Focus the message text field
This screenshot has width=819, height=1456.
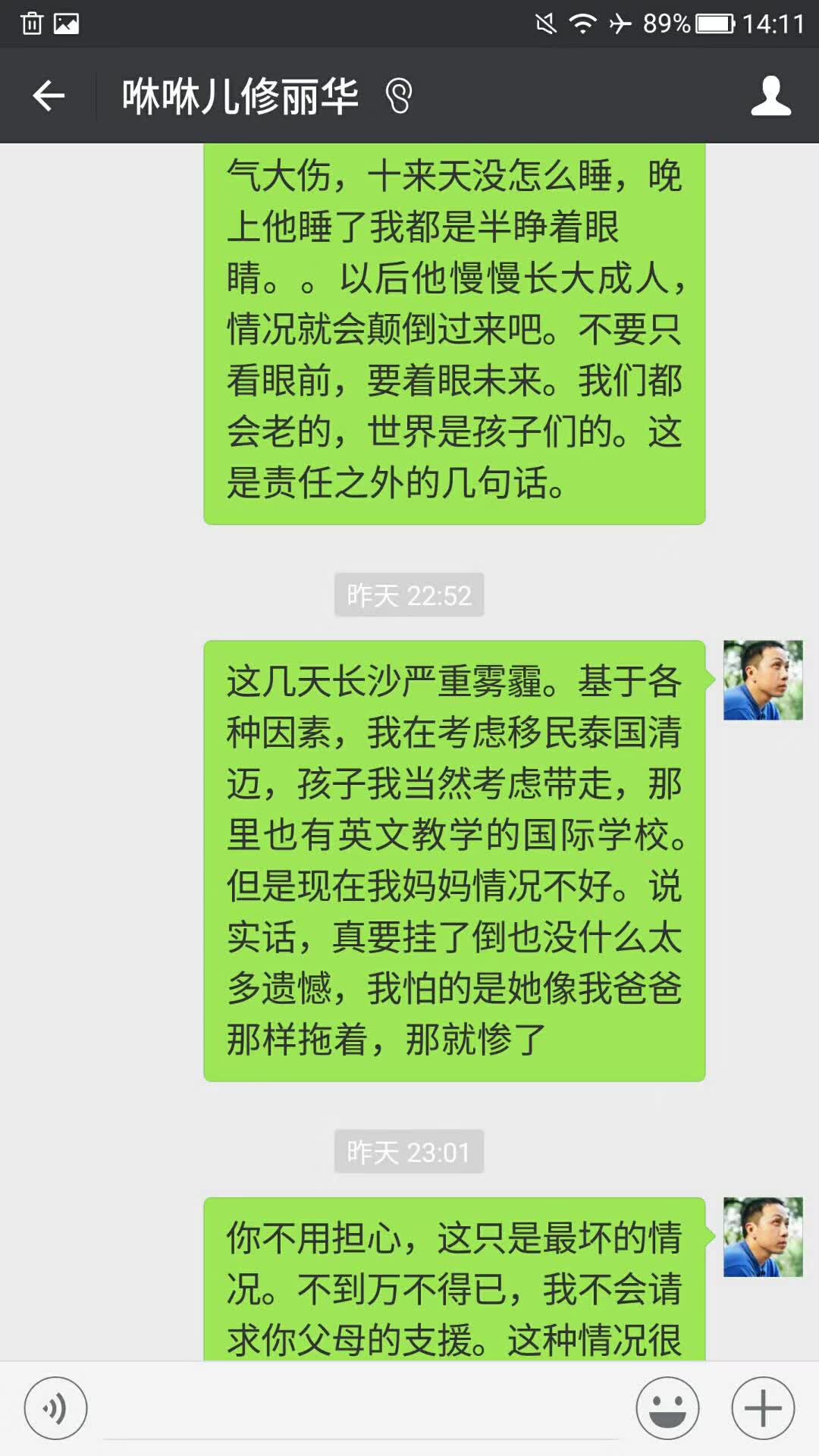coord(361,1409)
